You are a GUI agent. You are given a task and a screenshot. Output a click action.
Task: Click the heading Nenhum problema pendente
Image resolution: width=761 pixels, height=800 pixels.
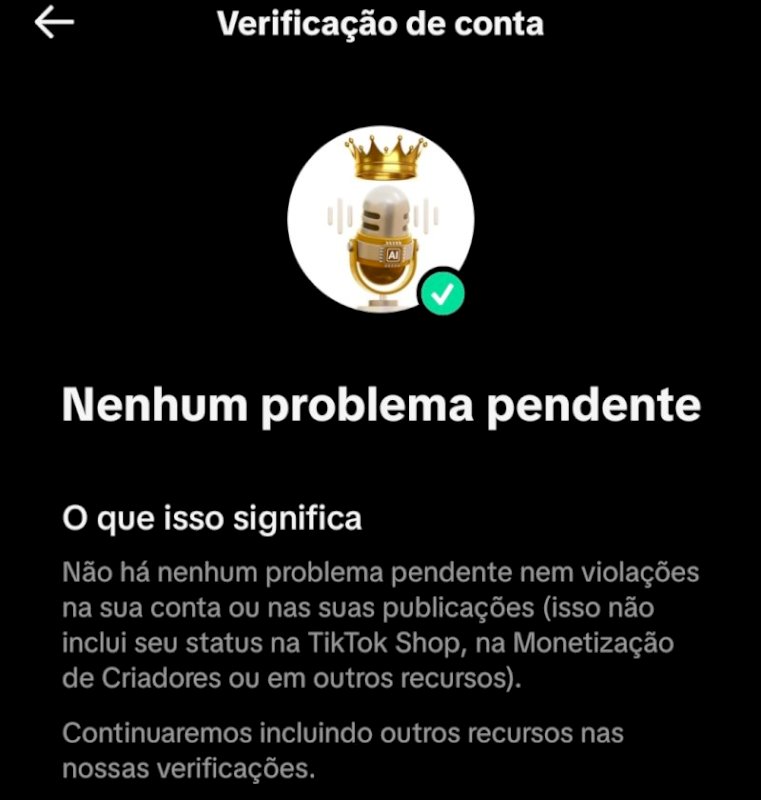point(380,404)
